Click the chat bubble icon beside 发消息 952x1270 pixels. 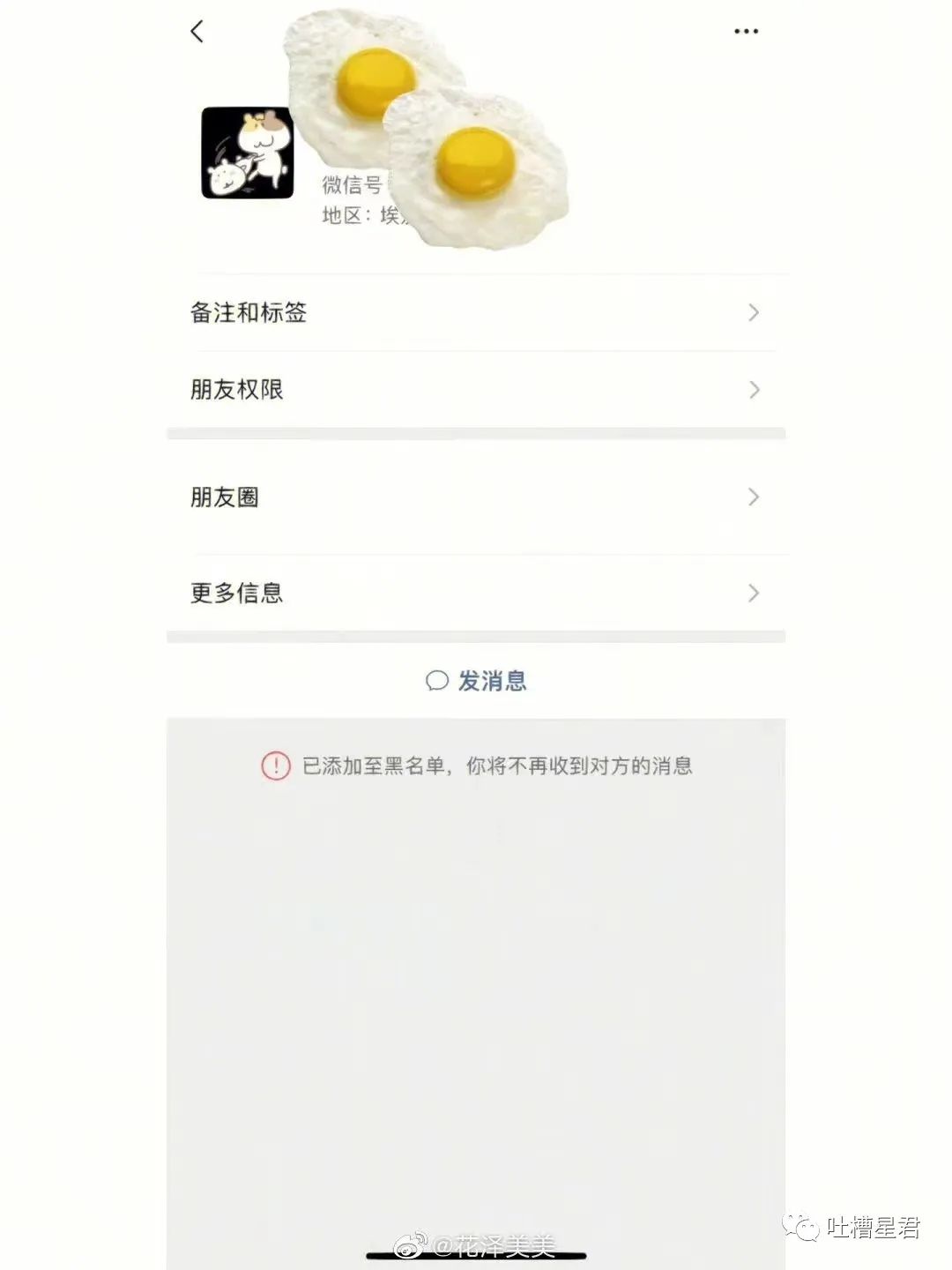[437, 681]
